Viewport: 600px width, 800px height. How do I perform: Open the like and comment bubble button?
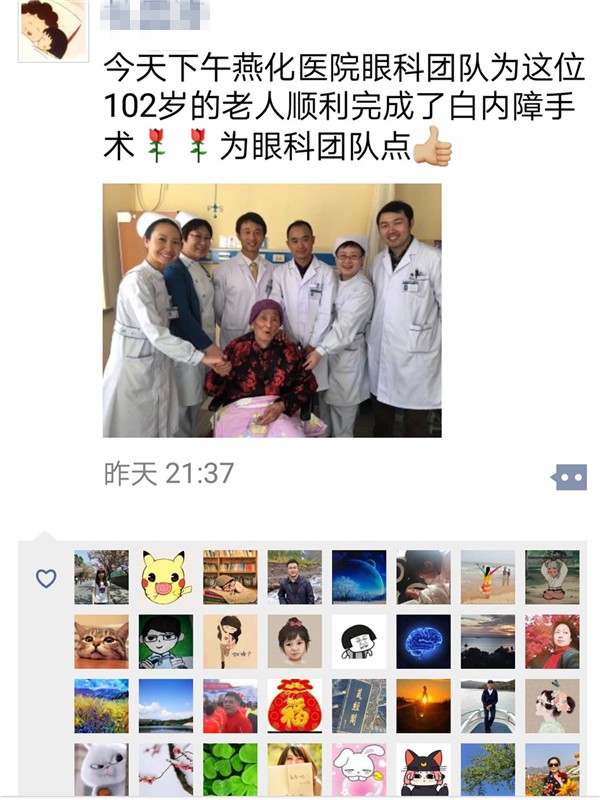(568, 477)
